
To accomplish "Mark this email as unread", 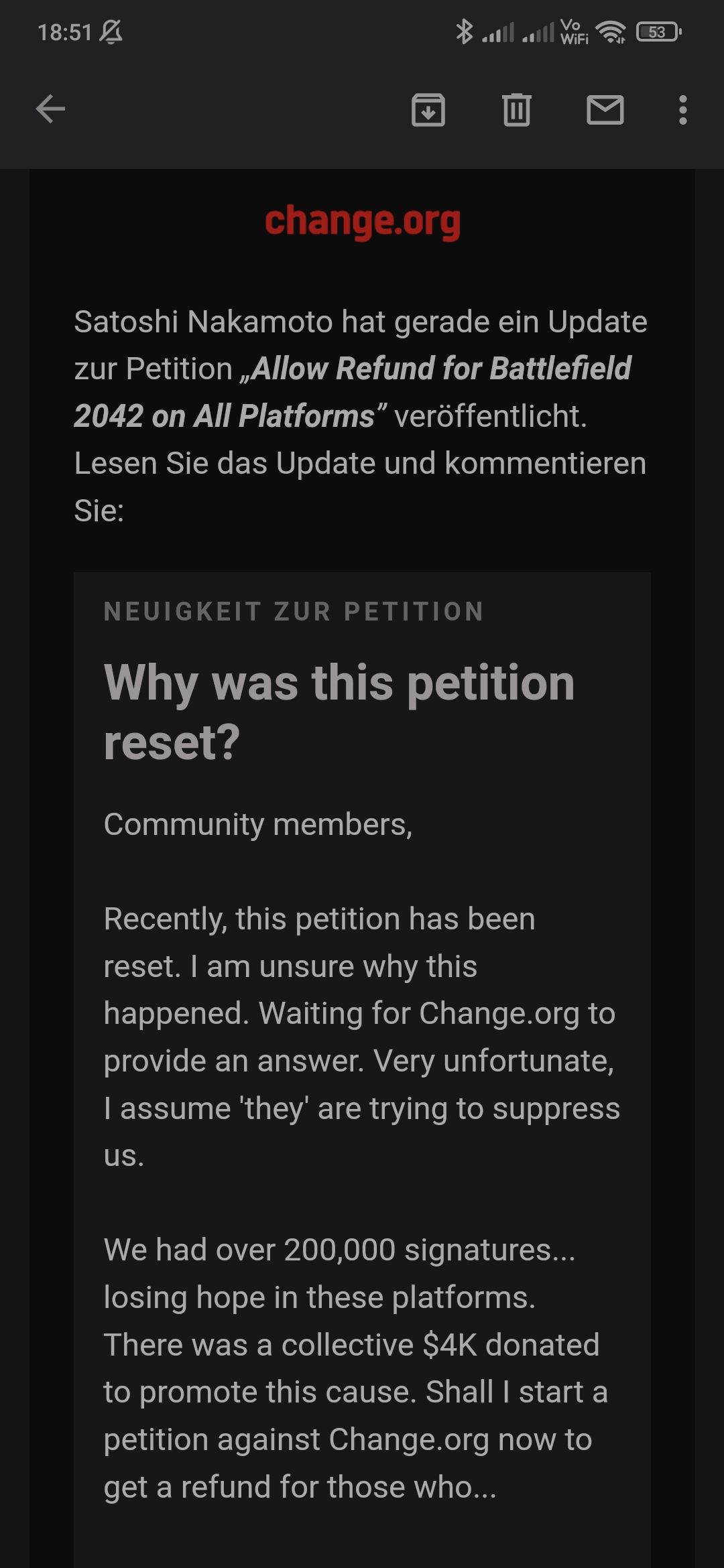I will click(x=605, y=110).
